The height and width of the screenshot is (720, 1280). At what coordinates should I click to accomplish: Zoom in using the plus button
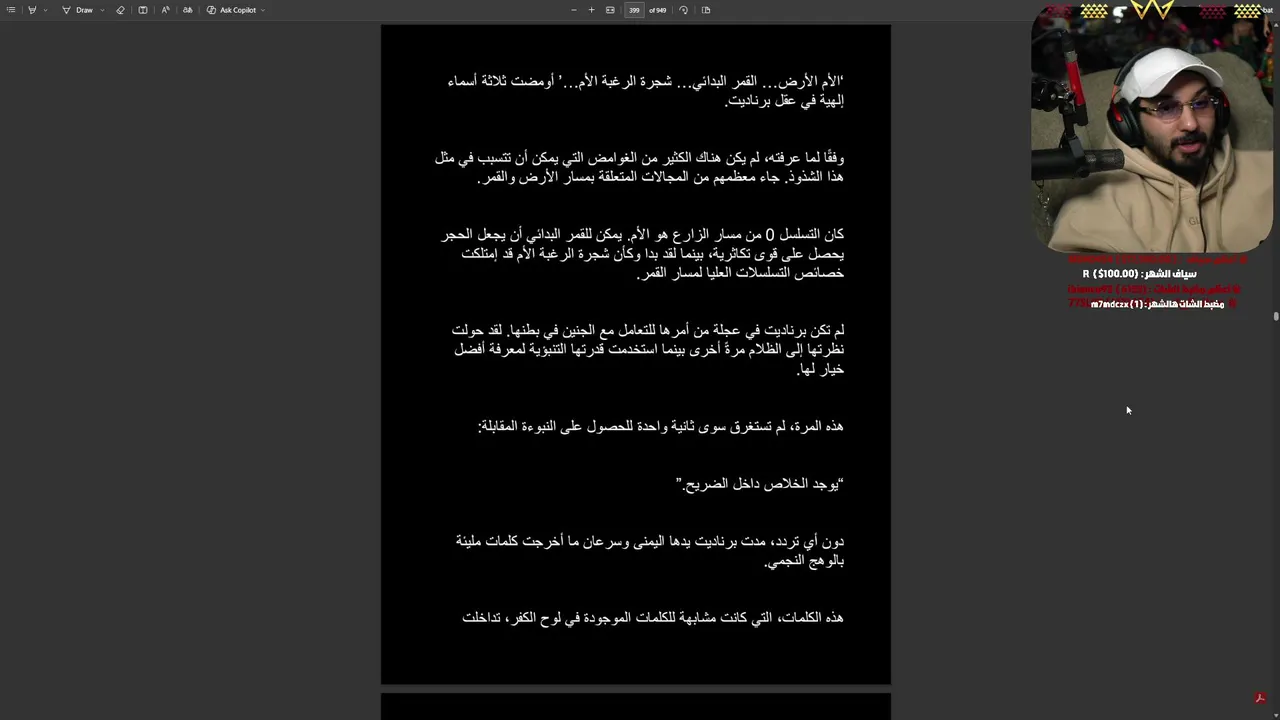591,10
